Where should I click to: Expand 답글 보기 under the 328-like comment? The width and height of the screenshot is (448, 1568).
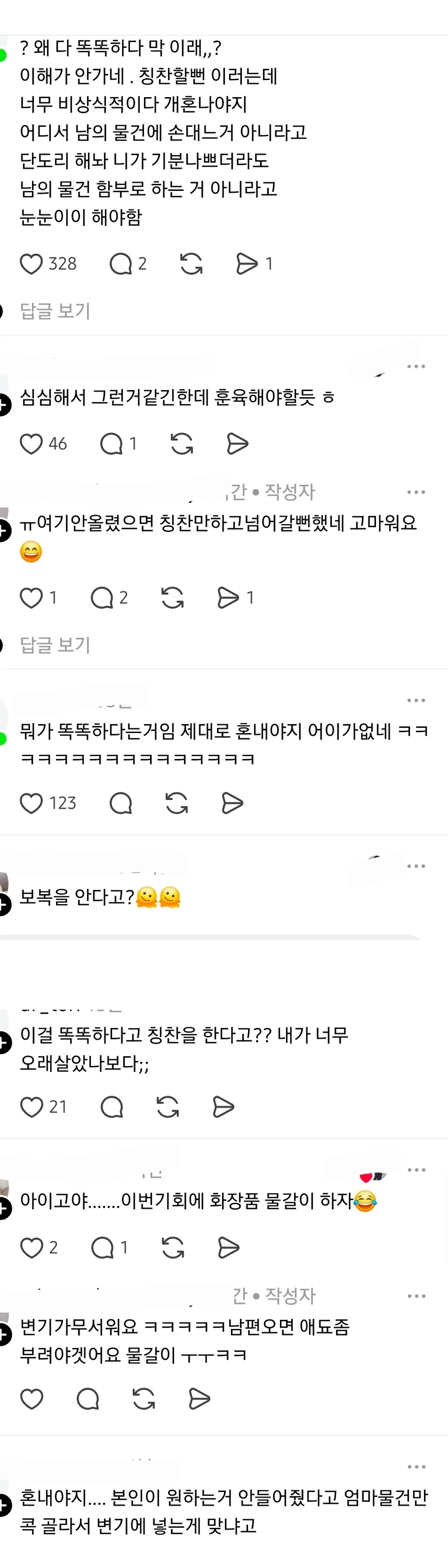click(x=55, y=311)
